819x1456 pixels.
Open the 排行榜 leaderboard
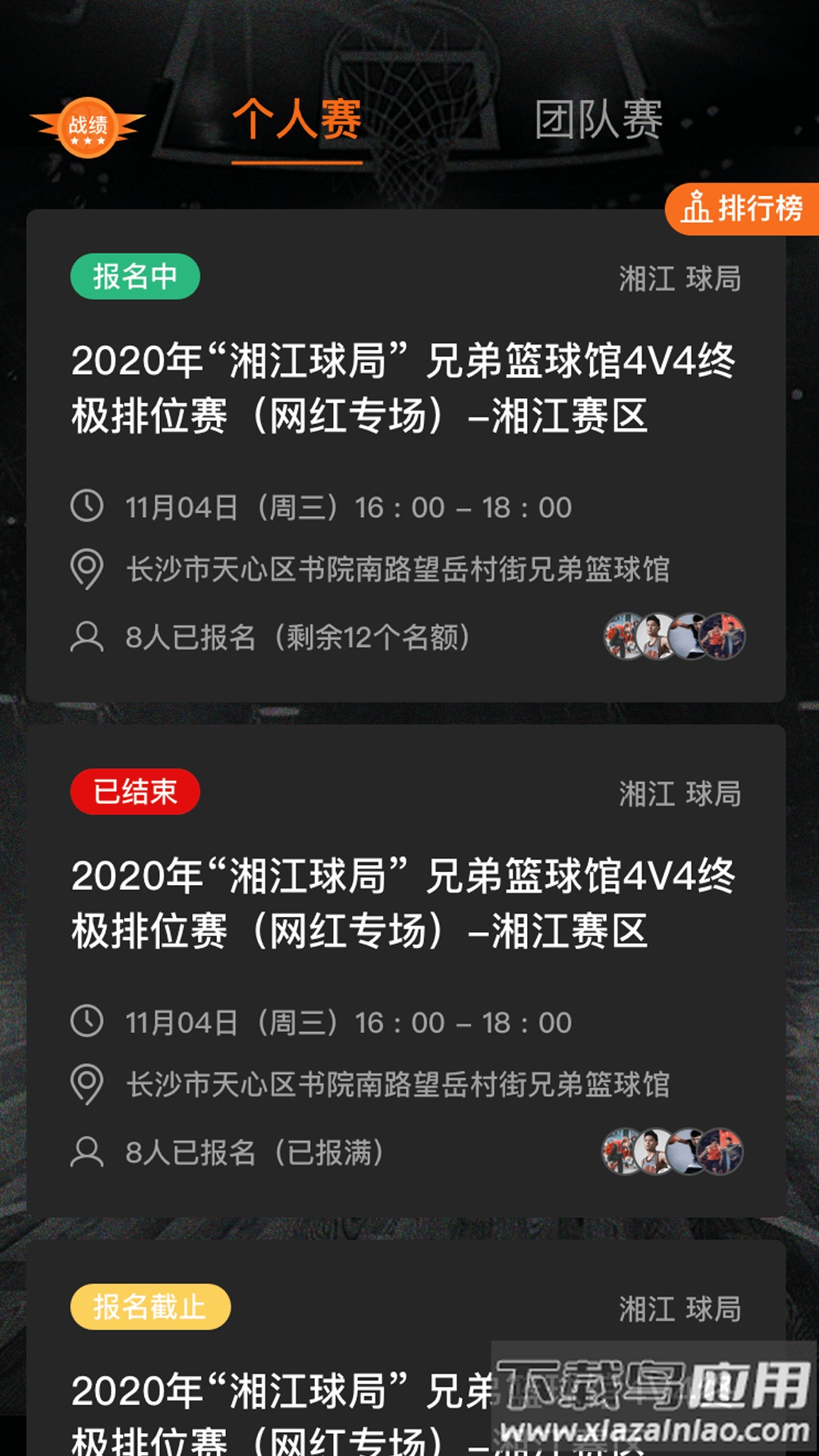[x=742, y=209]
